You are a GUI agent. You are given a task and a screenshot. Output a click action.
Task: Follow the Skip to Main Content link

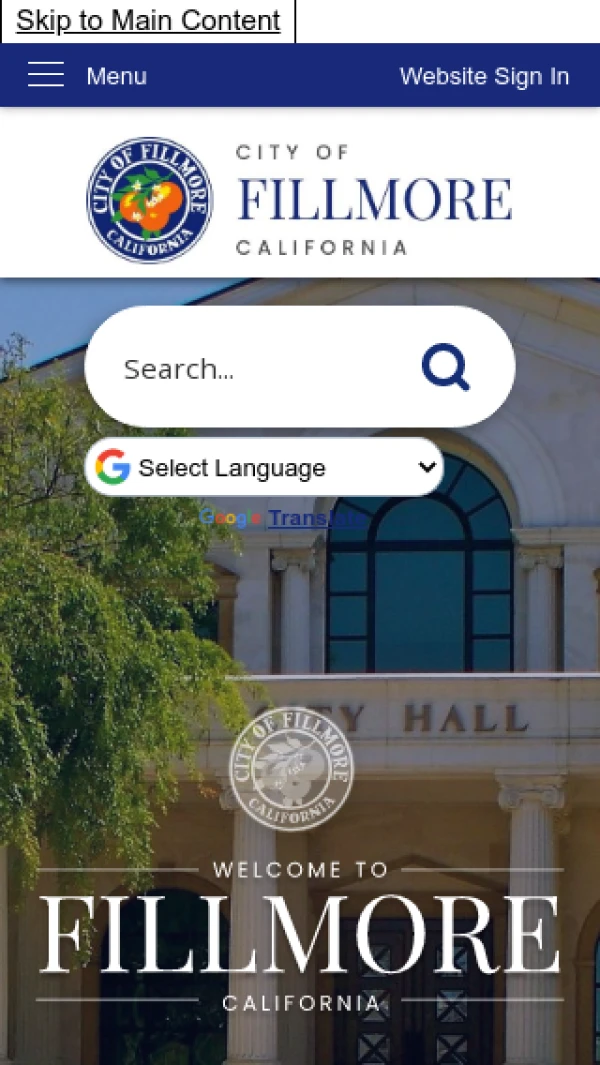click(x=148, y=21)
